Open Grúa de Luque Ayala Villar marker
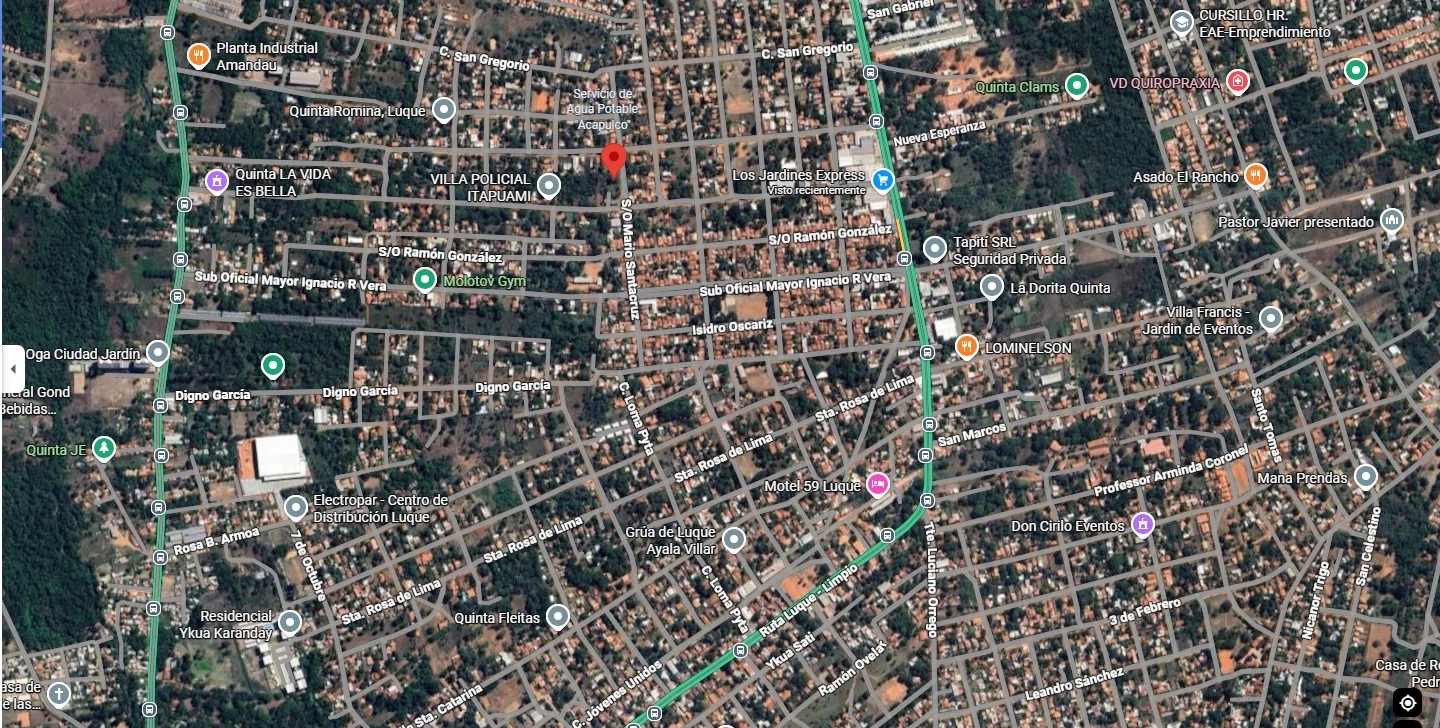The image size is (1440, 728). click(734, 540)
